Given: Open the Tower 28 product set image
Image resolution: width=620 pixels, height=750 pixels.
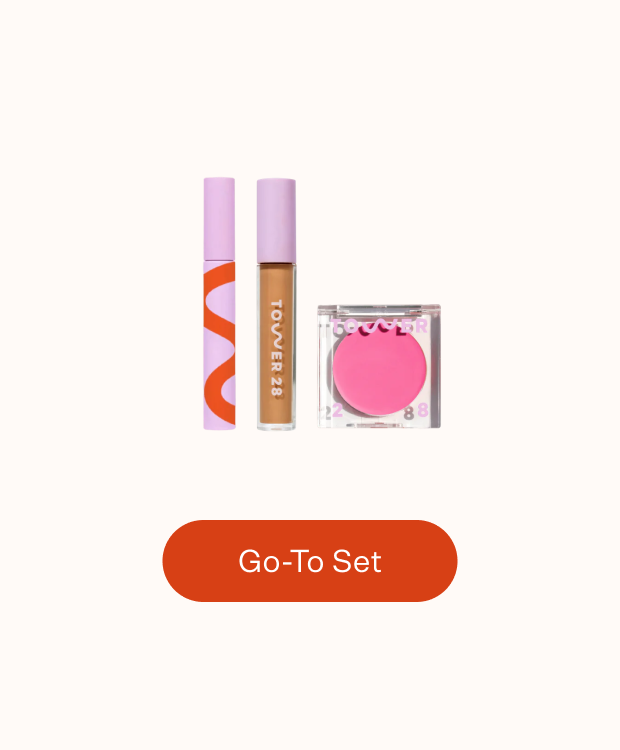Looking at the screenshot, I should (320, 305).
